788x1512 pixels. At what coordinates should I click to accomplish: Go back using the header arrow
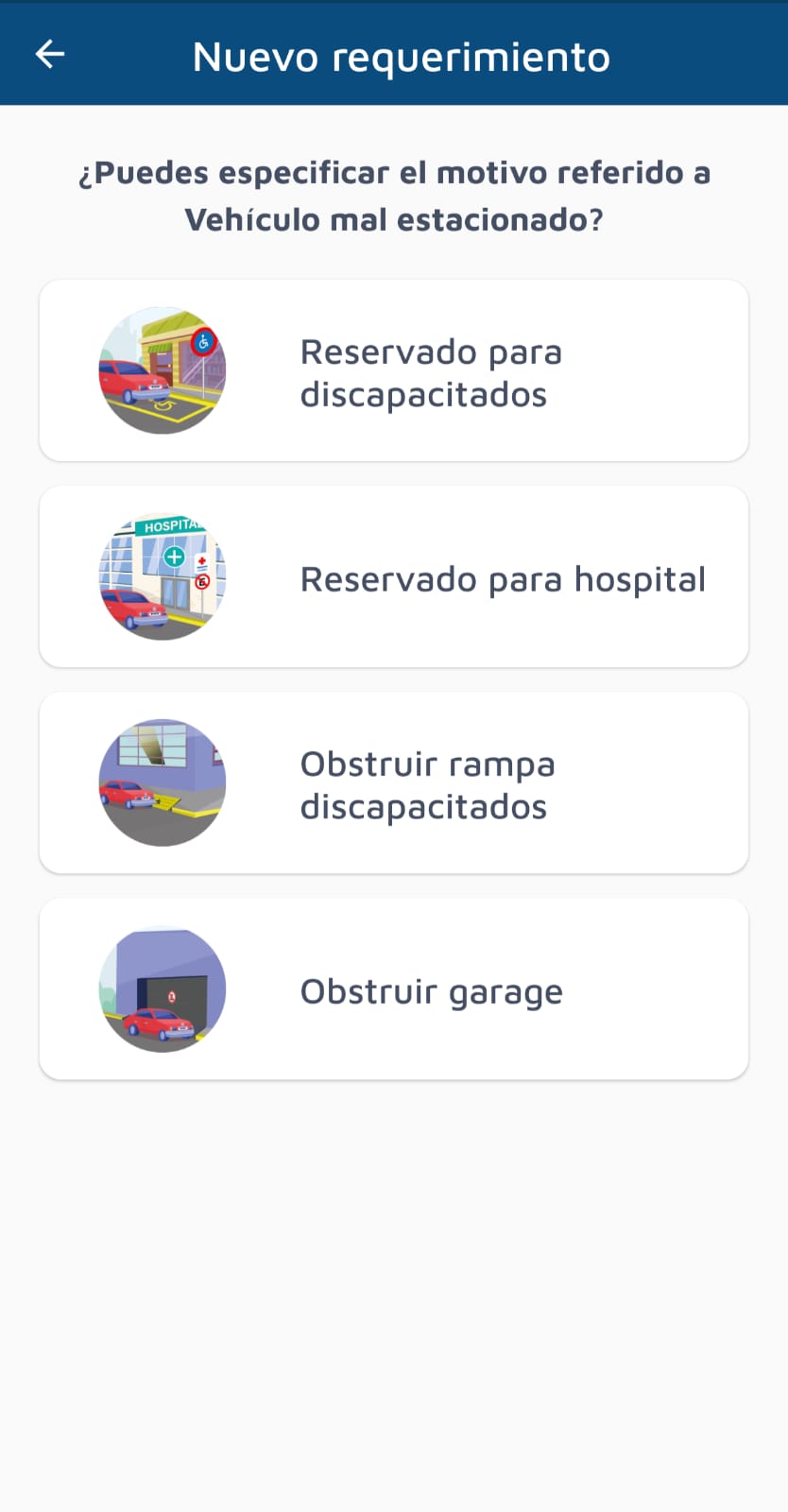click(50, 55)
